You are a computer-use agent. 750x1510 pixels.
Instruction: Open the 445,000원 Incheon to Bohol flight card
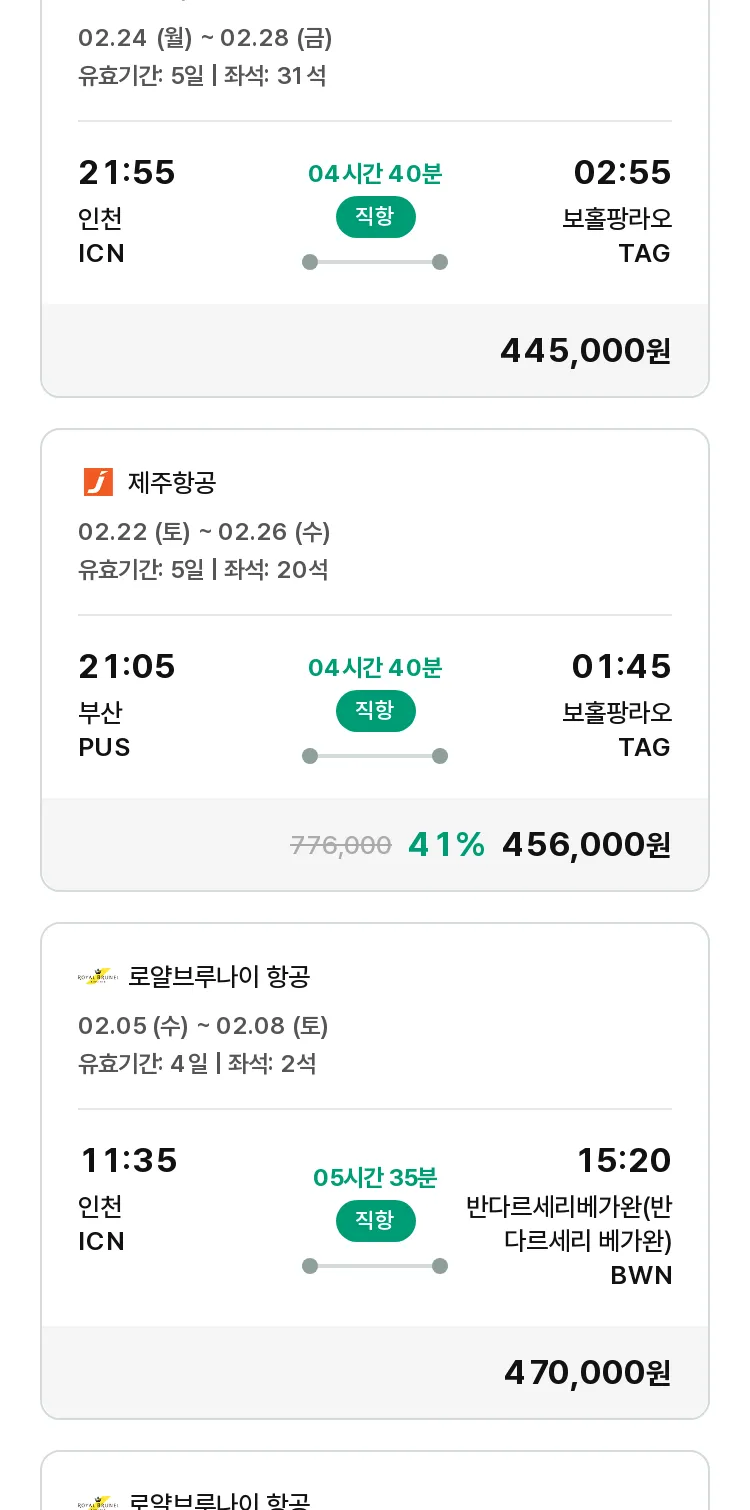point(375,198)
